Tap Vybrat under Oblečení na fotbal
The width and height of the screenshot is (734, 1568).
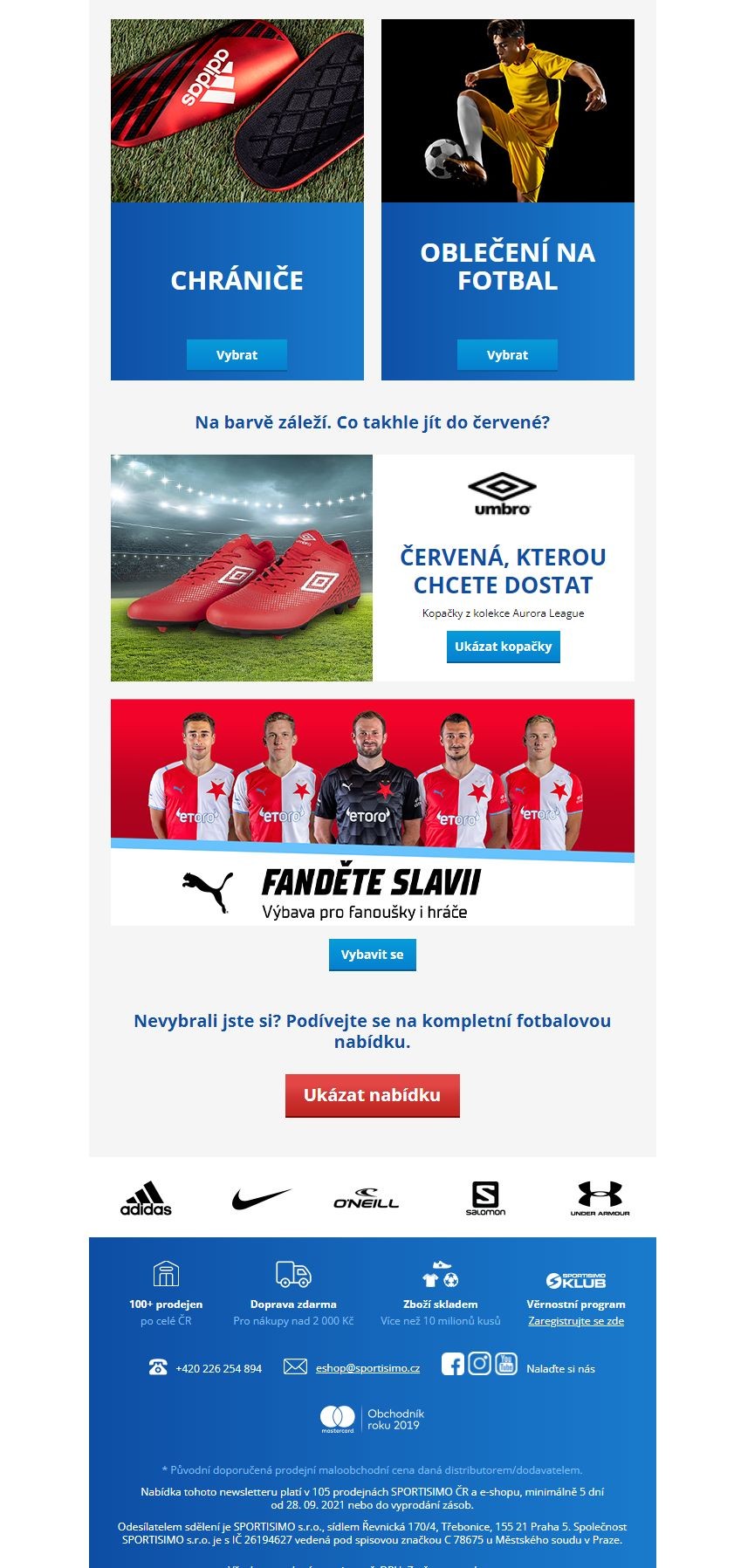pos(507,355)
